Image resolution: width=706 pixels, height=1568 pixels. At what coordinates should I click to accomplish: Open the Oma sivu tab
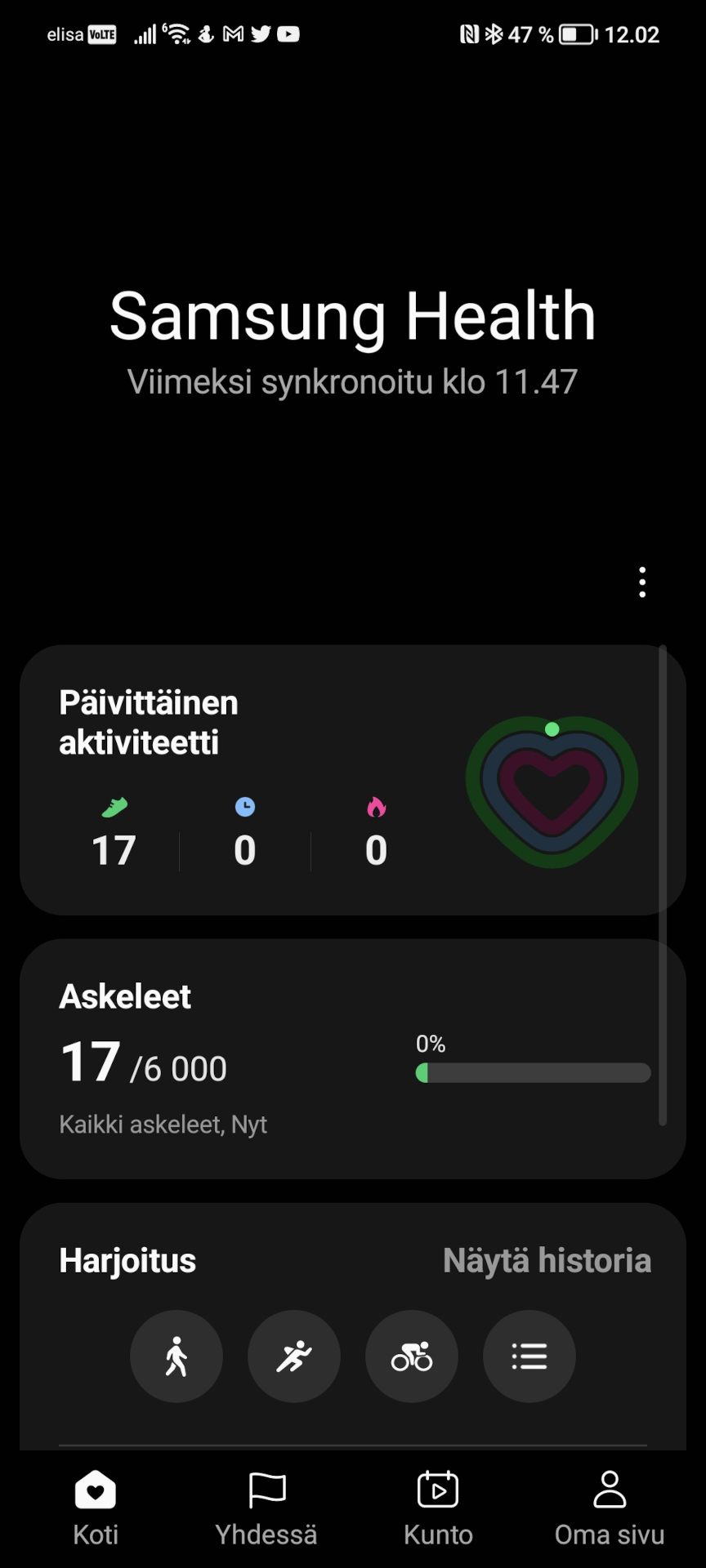(x=610, y=1508)
